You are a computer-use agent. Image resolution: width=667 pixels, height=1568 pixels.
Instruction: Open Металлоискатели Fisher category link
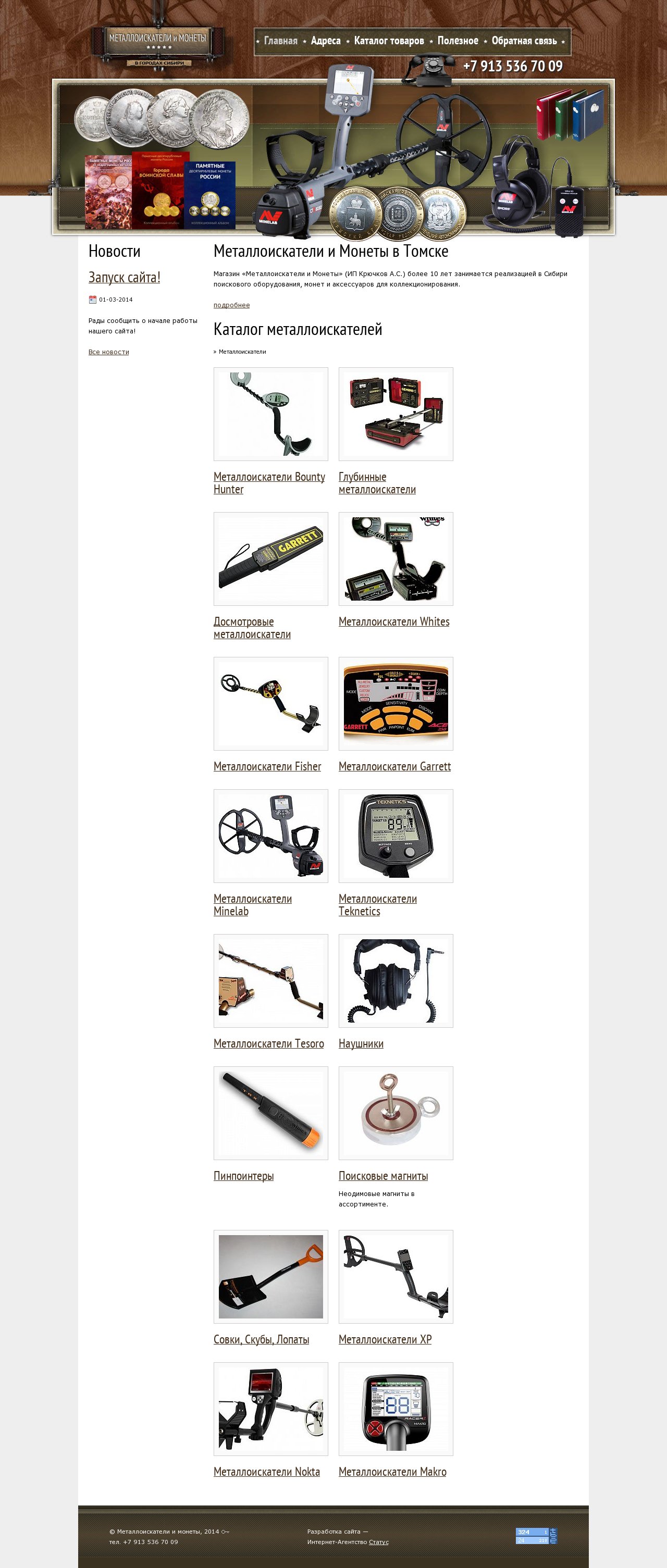tap(267, 766)
